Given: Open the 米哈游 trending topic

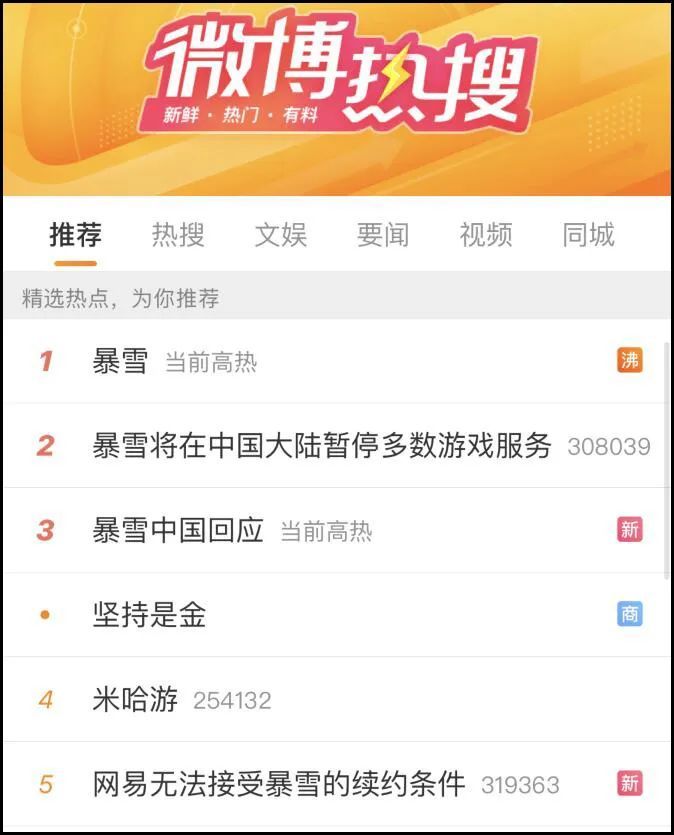Looking at the screenshot, I should pyautogui.click(x=135, y=700).
